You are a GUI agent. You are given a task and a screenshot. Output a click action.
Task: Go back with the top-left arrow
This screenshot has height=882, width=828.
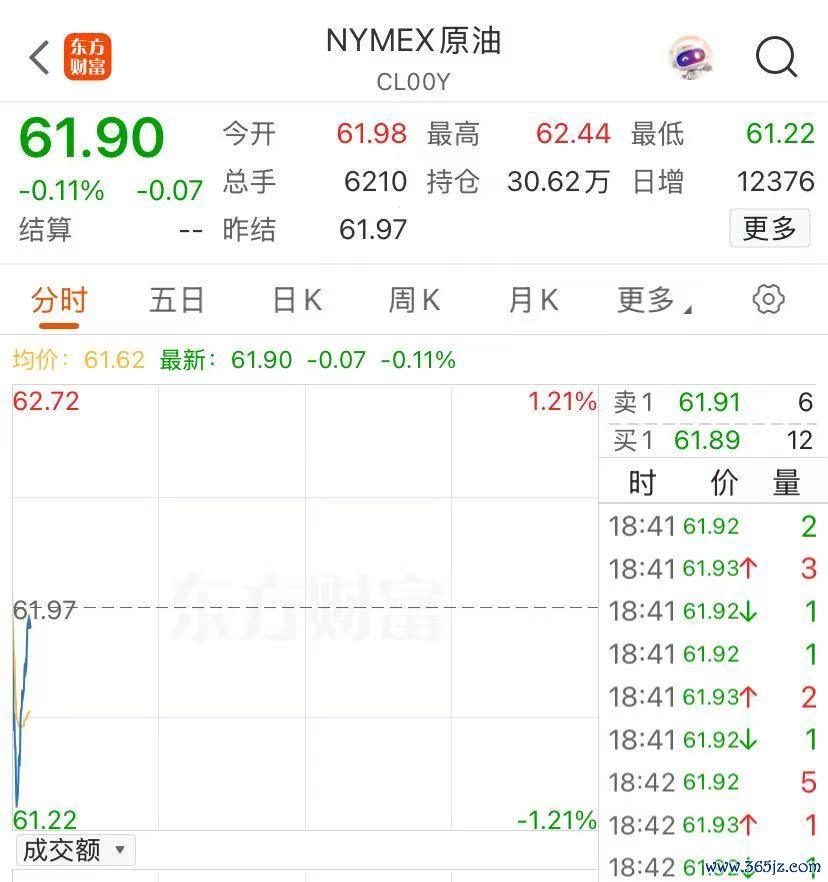[40, 57]
